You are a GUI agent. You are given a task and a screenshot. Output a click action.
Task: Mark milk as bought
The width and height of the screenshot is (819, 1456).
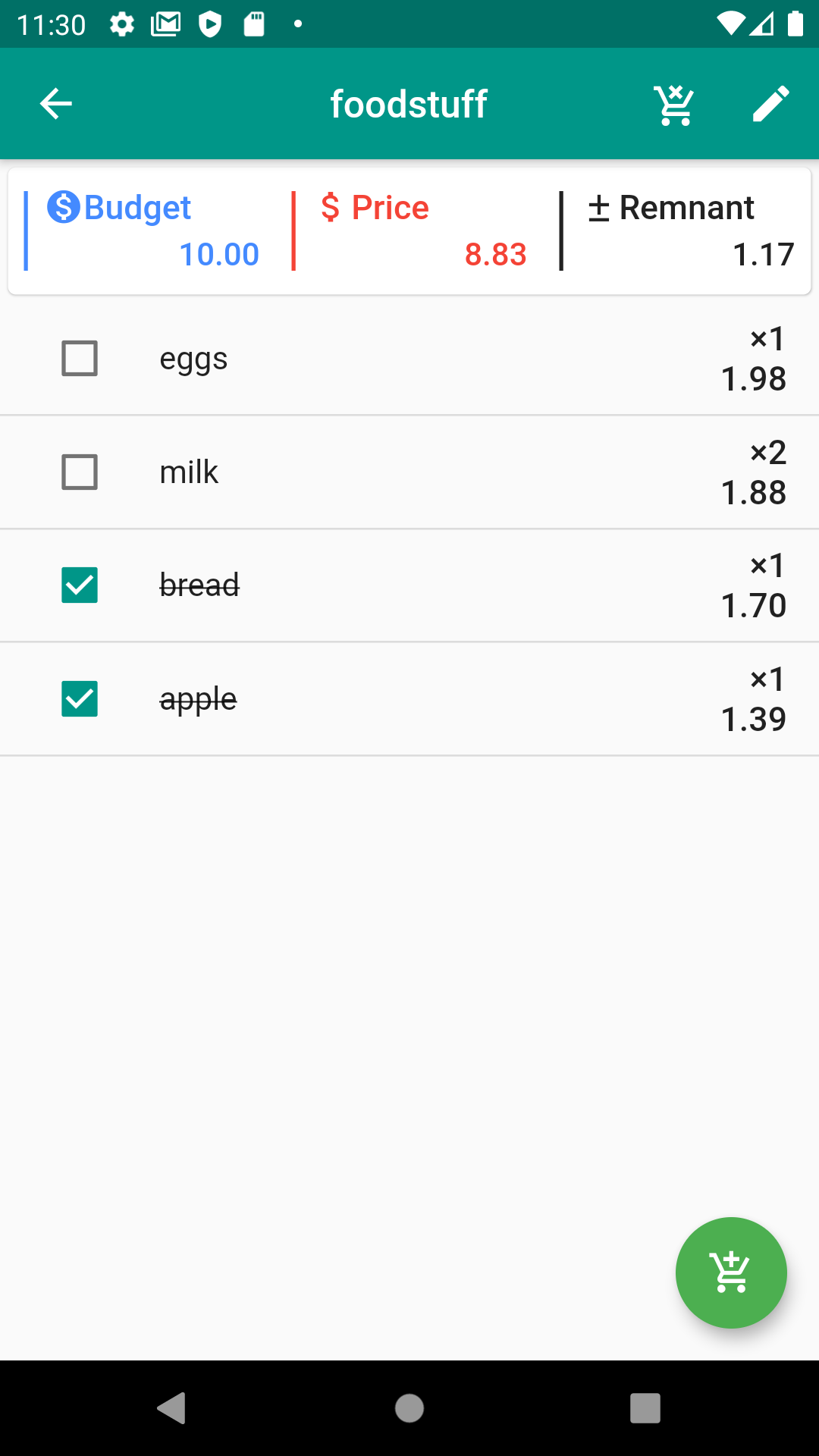(80, 472)
